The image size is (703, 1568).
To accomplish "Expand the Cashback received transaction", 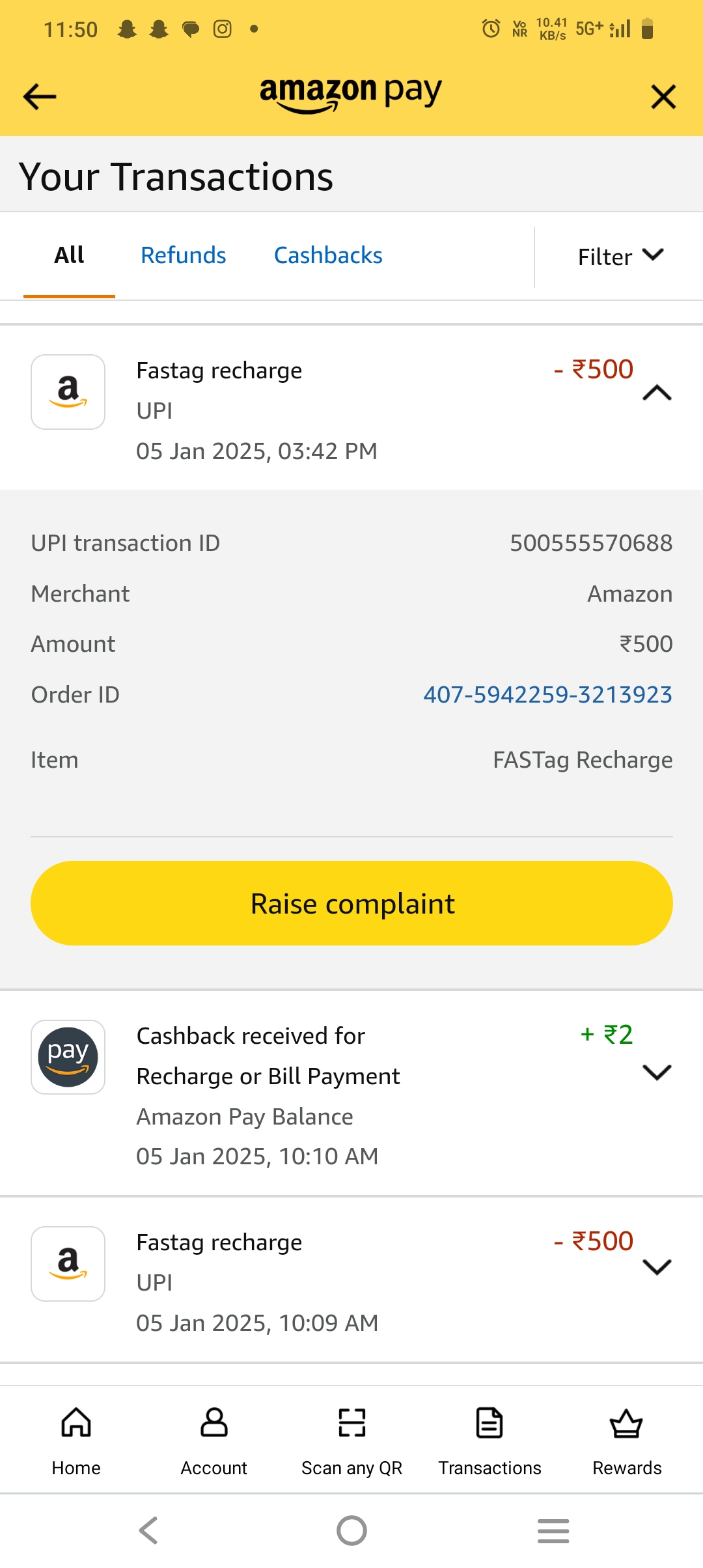I will pyautogui.click(x=657, y=1072).
